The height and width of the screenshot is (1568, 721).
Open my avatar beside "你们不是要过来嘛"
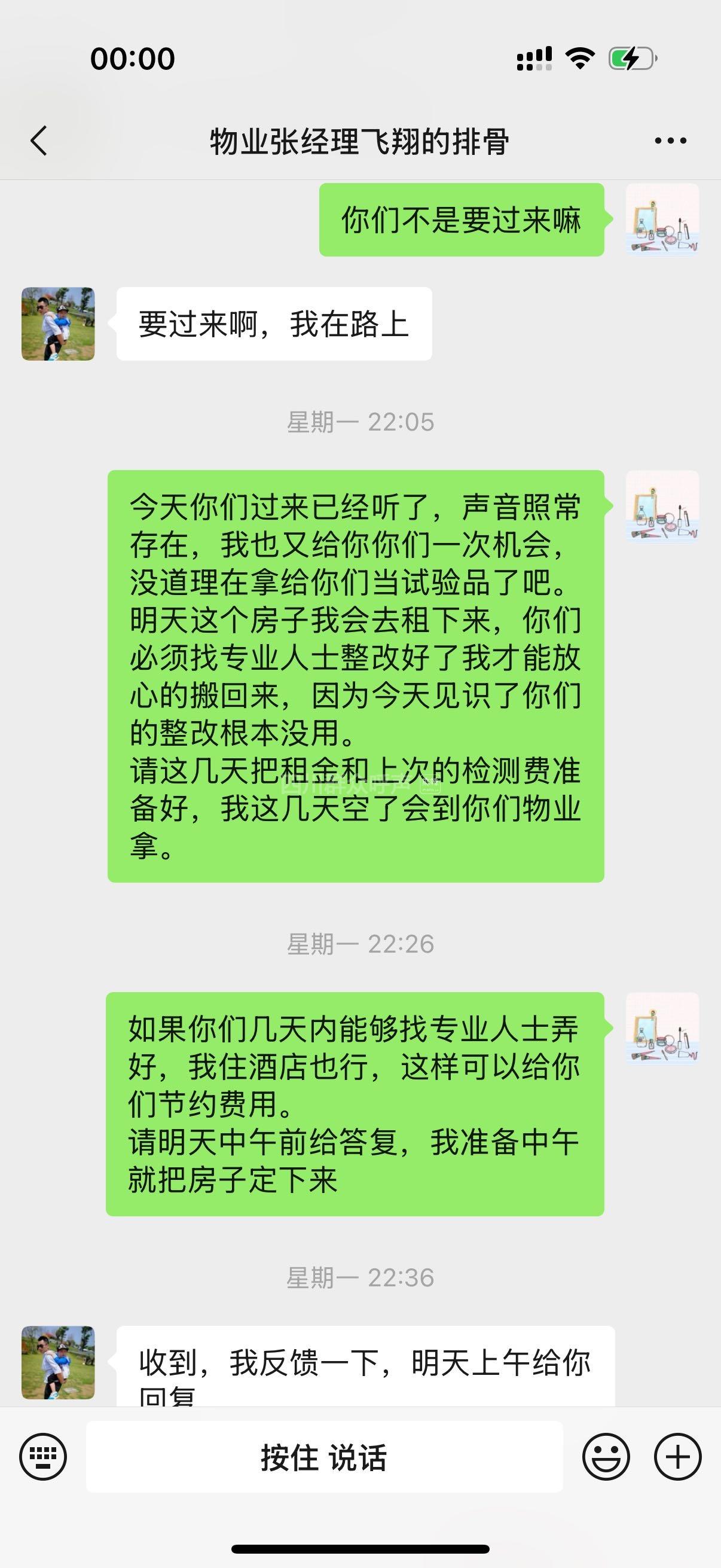point(662,219)
